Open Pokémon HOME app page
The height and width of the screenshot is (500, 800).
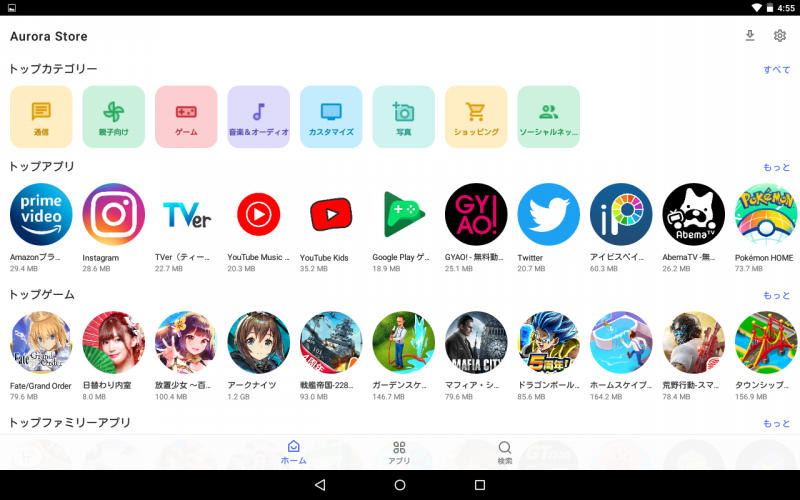(x=765, y=214)
